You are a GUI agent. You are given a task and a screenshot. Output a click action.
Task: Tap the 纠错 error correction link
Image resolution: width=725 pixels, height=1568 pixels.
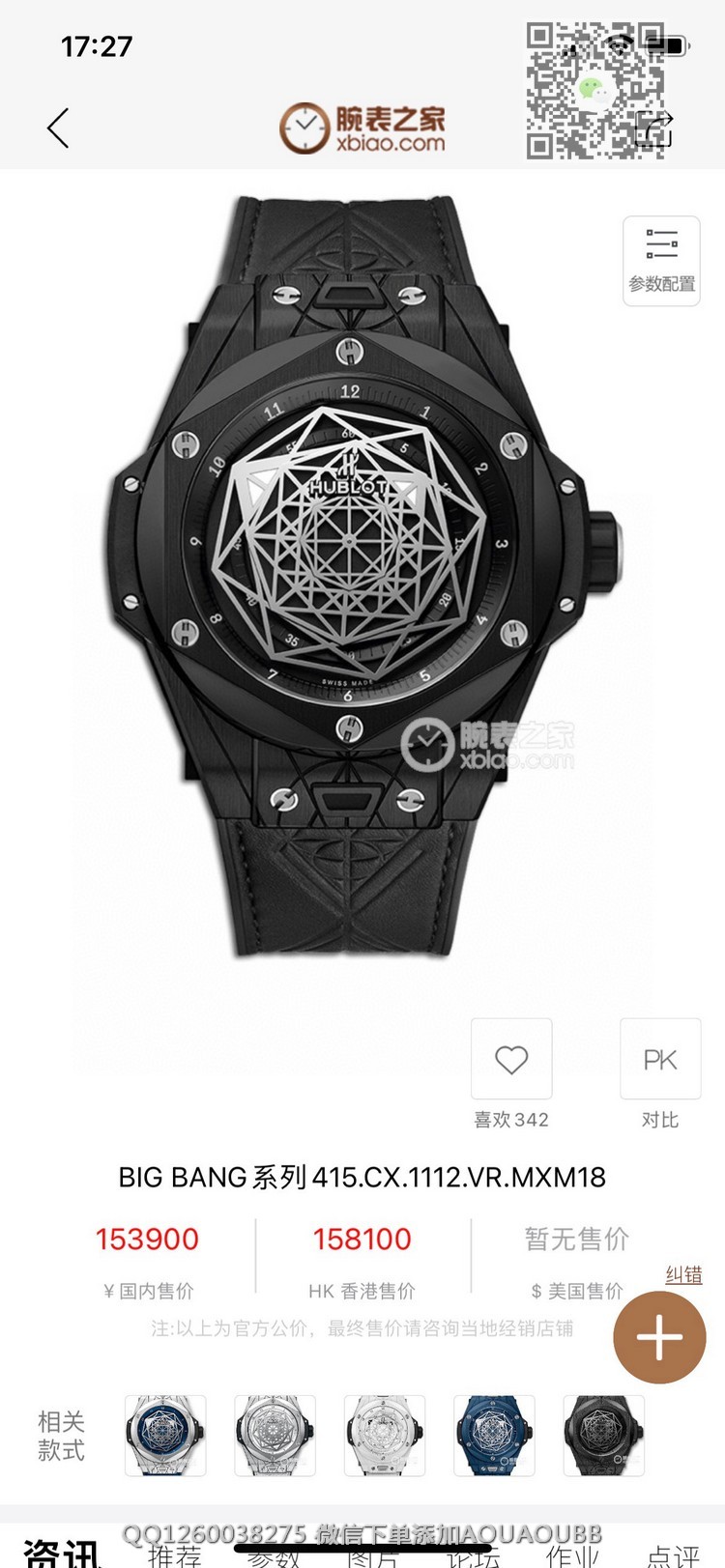pos(683,1275)
